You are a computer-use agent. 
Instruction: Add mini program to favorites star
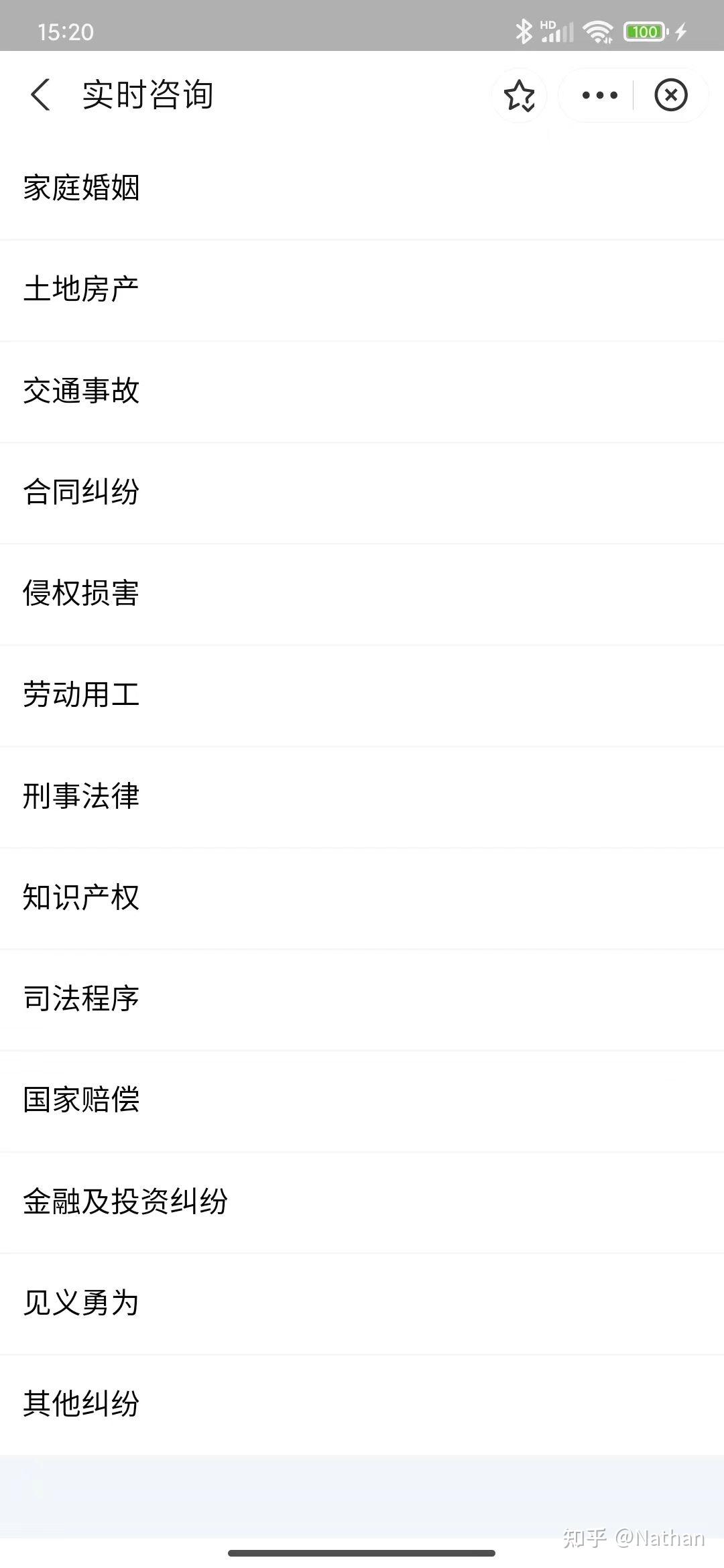coord(520,95)
